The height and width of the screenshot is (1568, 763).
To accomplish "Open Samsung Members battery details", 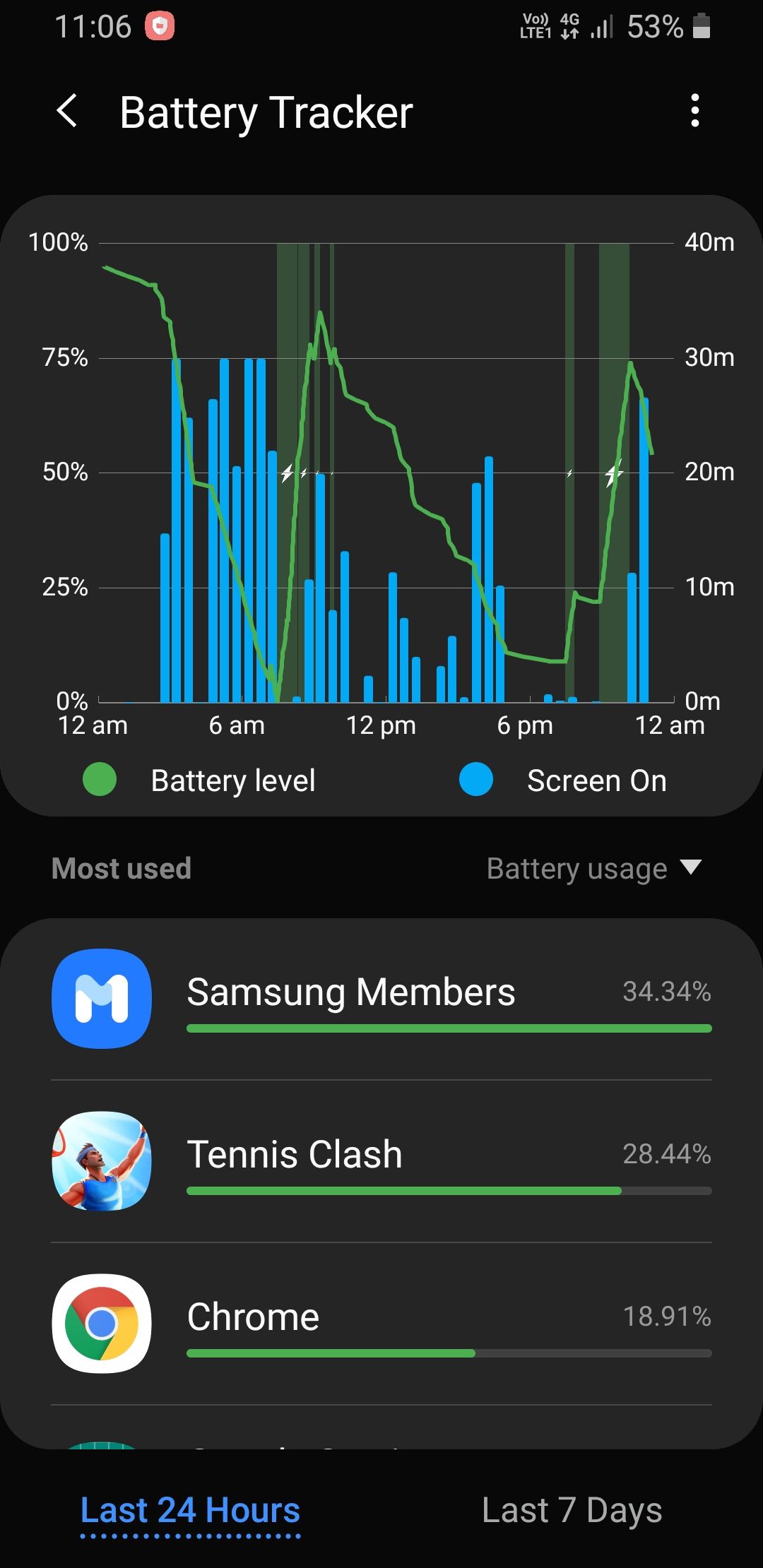I will [381, 999].
